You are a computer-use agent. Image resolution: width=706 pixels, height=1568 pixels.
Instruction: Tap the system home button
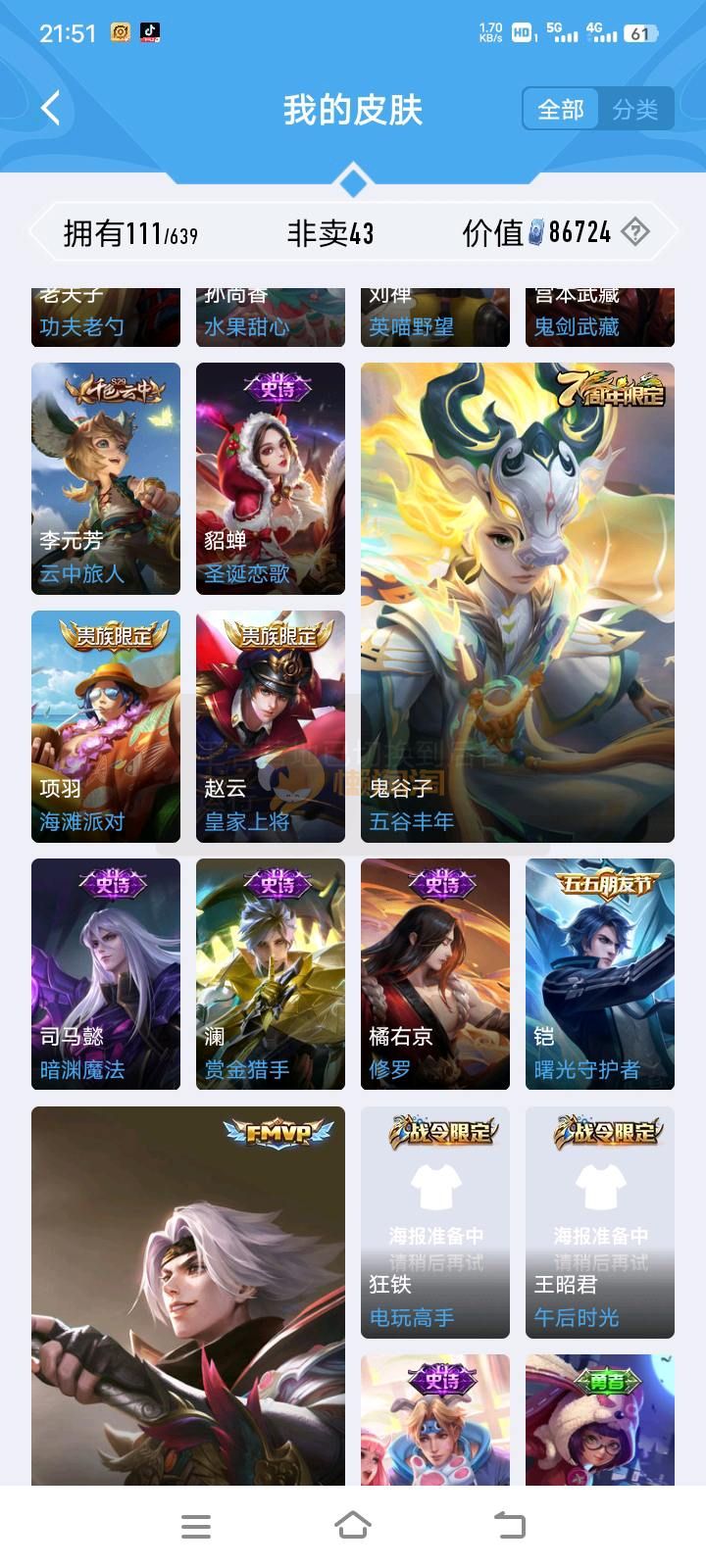click(x=353, y=1525)
